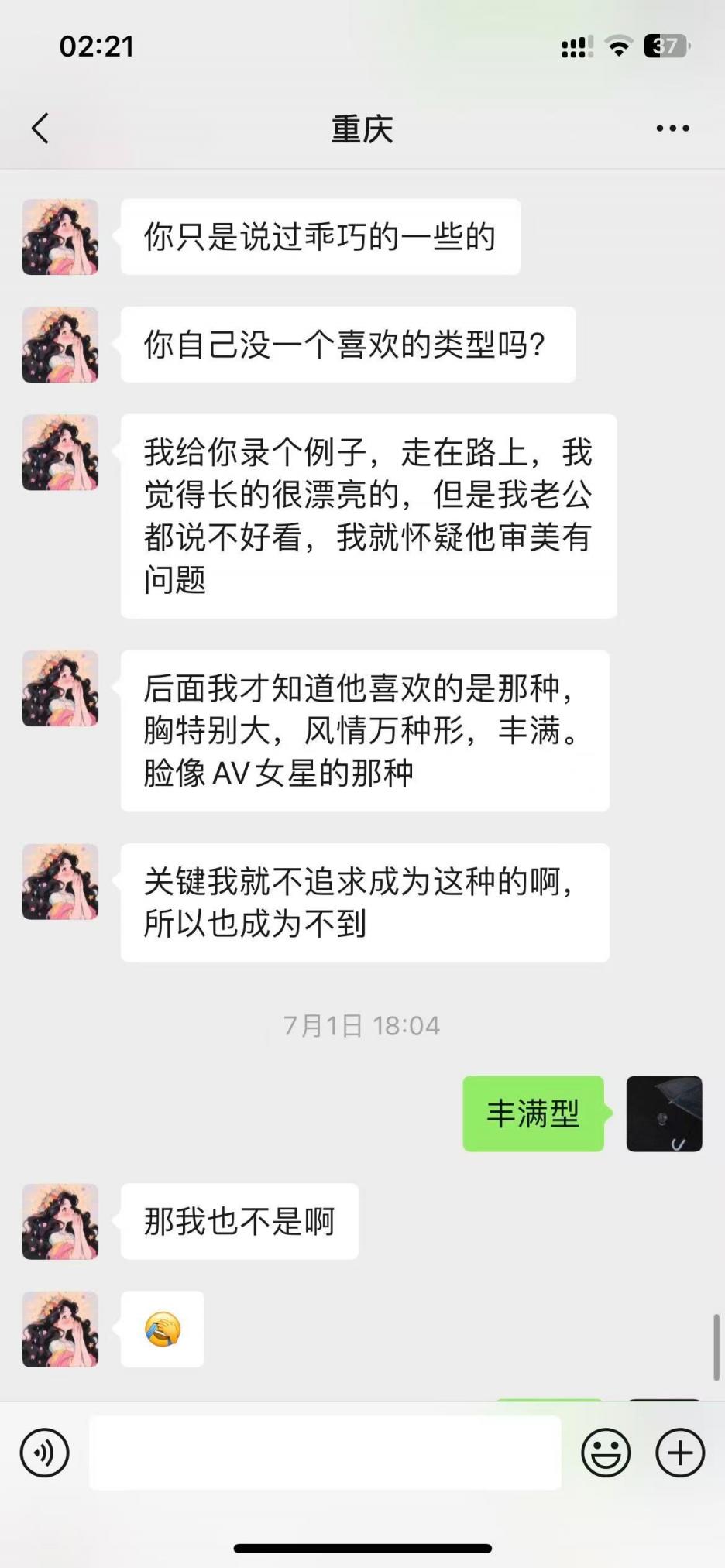Open my own avatar beside 丰满型

(x=664, y=1113)
